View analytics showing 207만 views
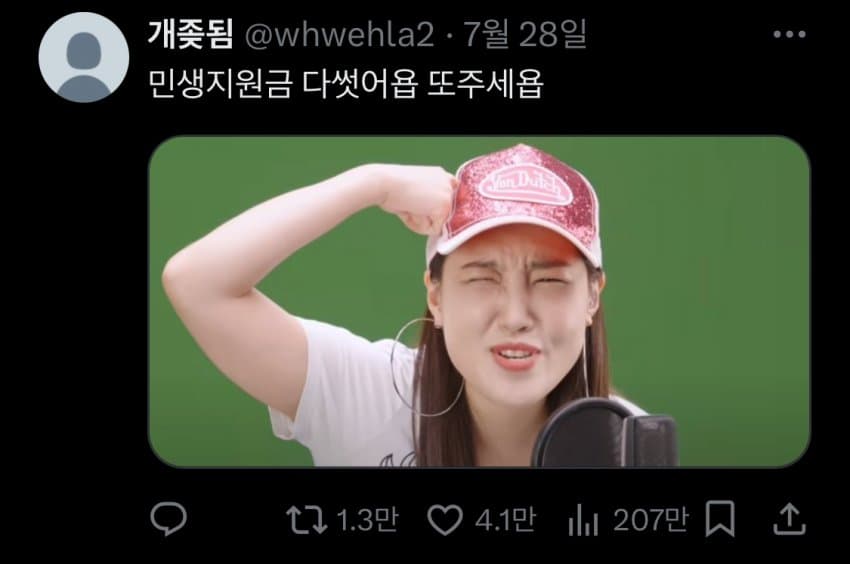The image size is (850, 564). coord(583,519)
